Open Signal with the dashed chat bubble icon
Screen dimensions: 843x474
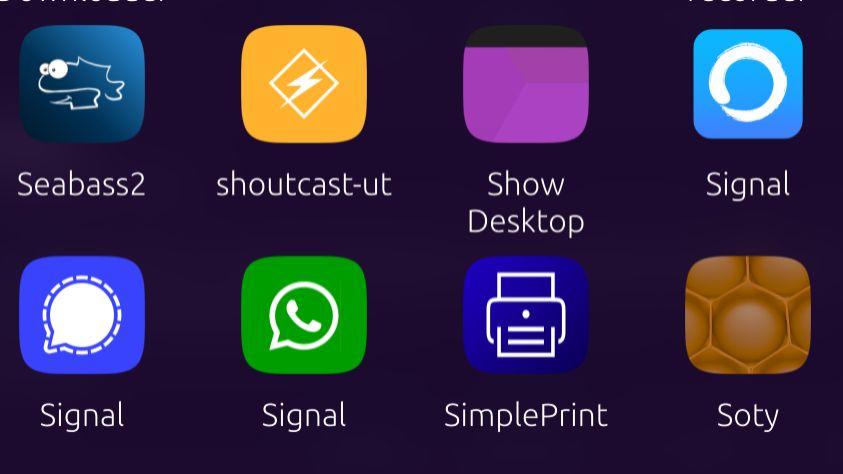pyautogui.click(x=82, y=315)
